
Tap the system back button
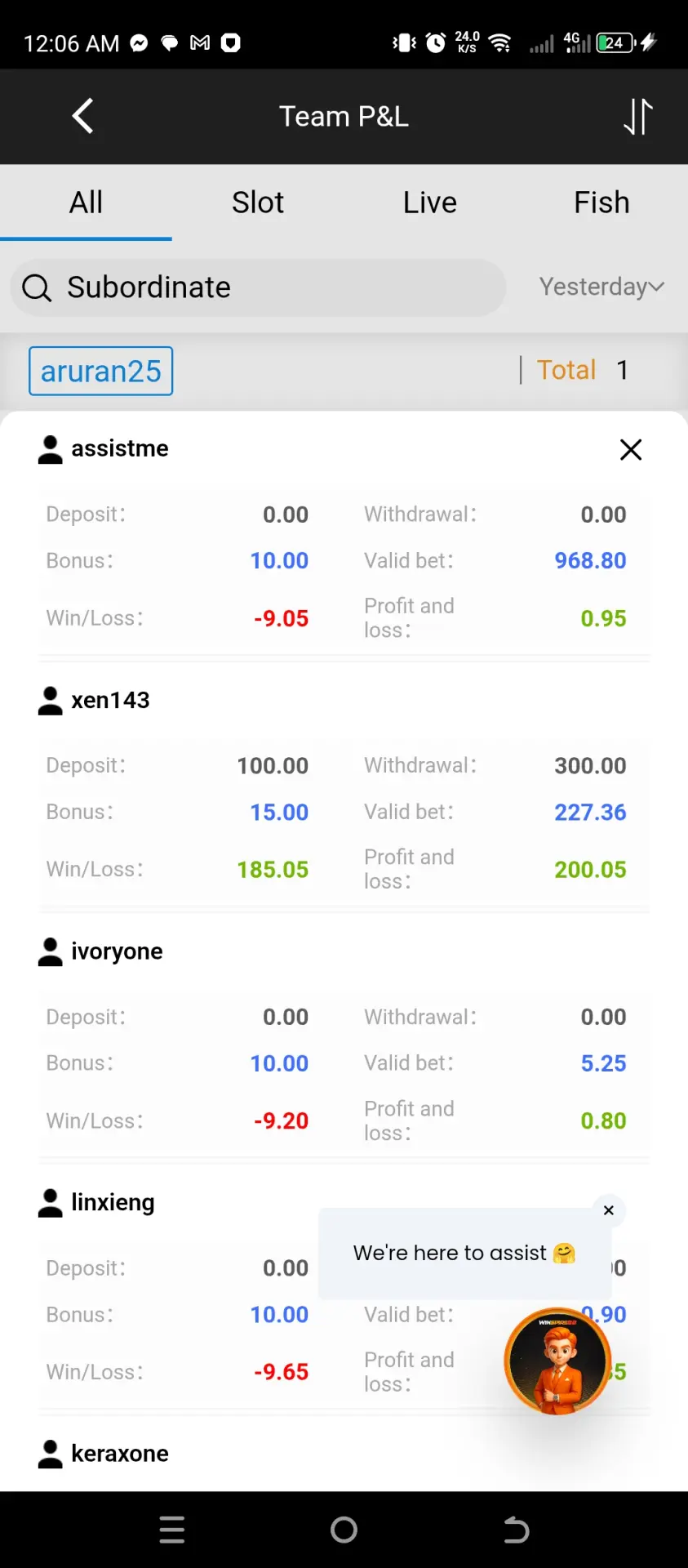516,1530
